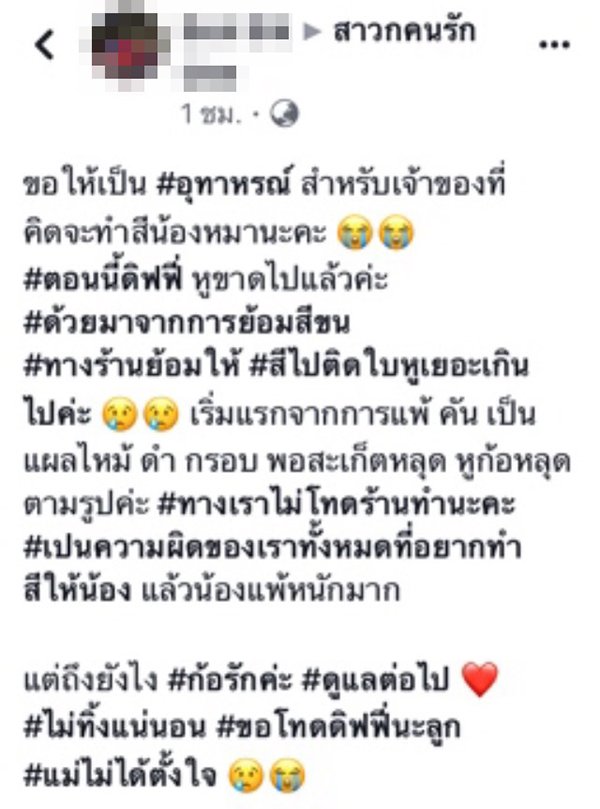Image resolution: width=600 pixels, height=809 pixels.
Task: Open the post overflow menu
Action: click(x=554, y=46)
